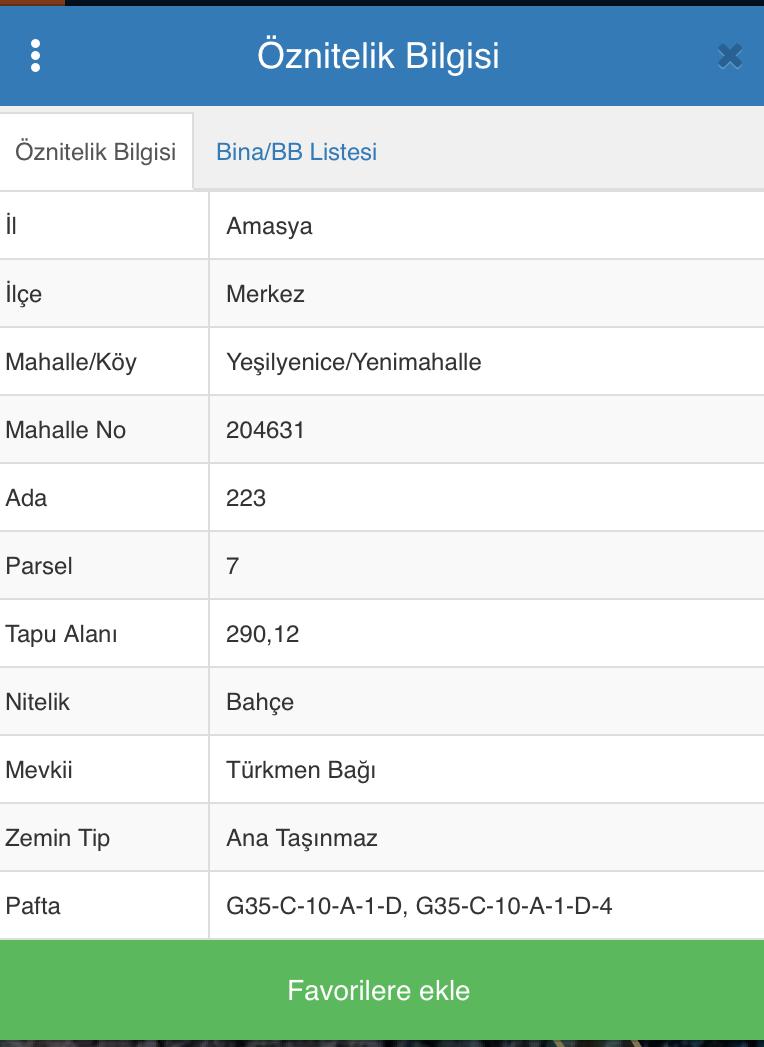
Task: Switch to the Bina/BB Listesi tab
Action: point(297,151)
